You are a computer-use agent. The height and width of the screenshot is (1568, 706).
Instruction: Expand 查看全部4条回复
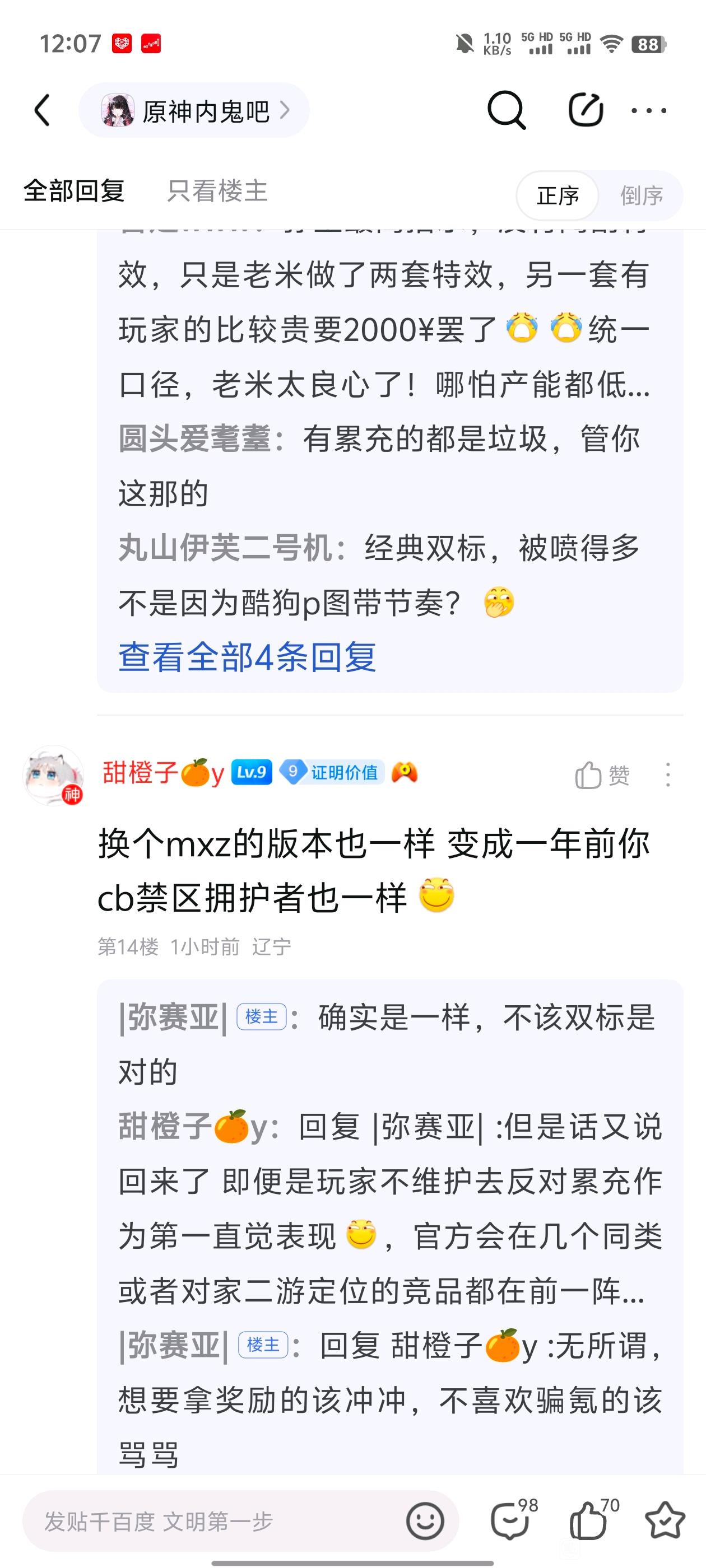[x=247, y=657]
